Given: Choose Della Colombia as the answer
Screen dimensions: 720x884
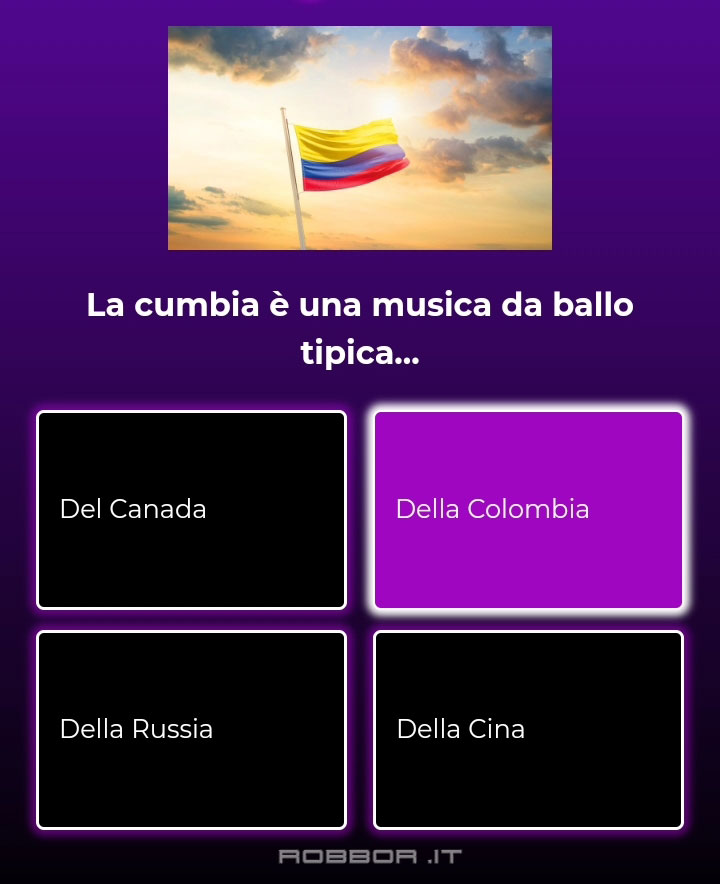Looking at the screenshot, I should pos(528,509).
